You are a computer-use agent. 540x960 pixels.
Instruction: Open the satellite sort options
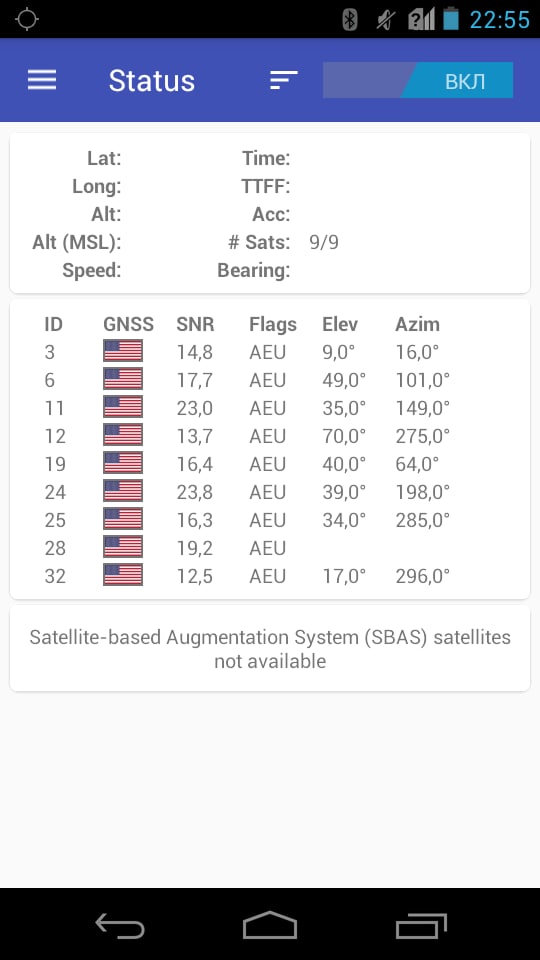pyautogui.click(x=283, y=80)
